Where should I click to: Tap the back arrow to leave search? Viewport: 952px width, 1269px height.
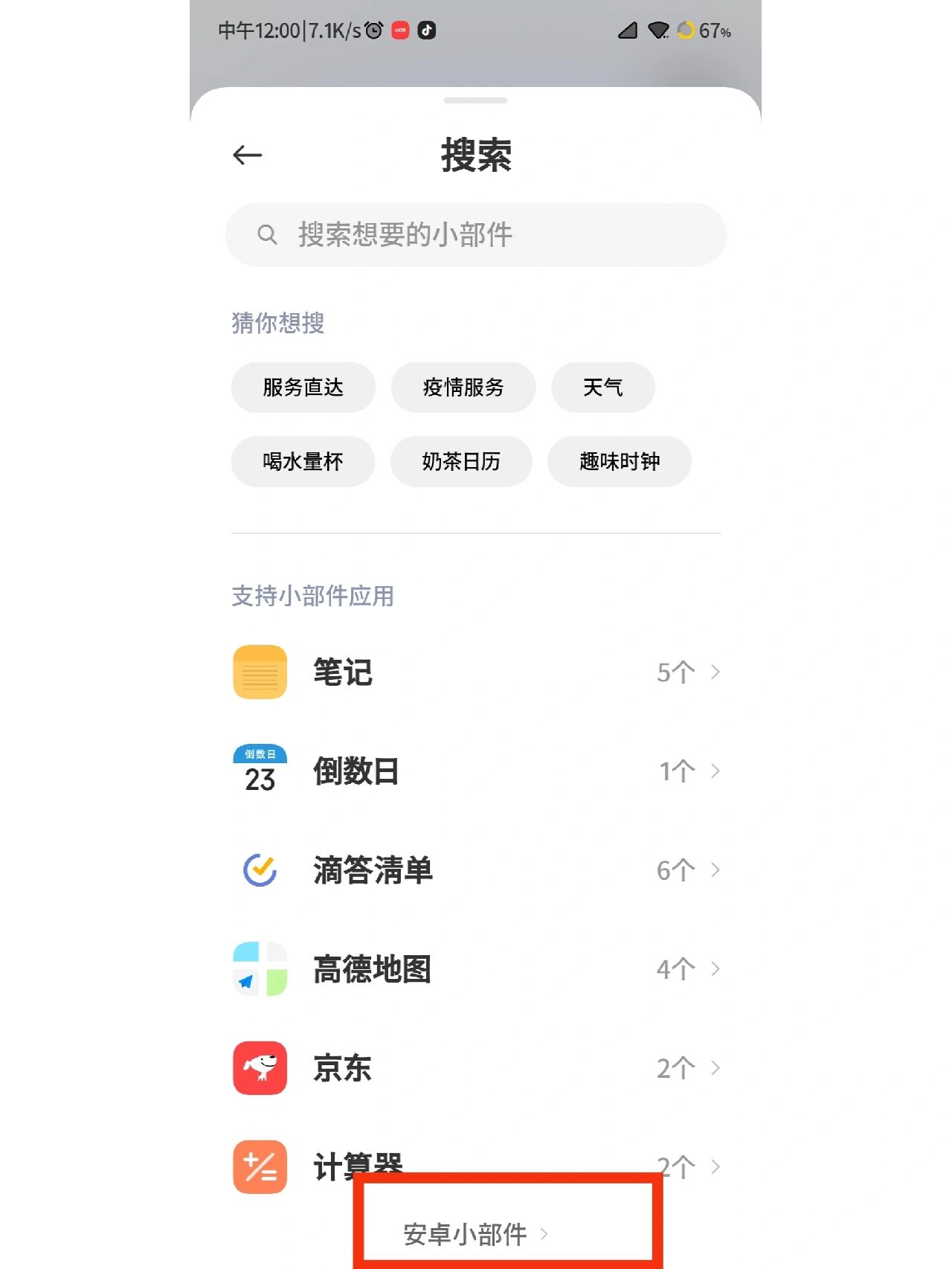tap(245, 155)
